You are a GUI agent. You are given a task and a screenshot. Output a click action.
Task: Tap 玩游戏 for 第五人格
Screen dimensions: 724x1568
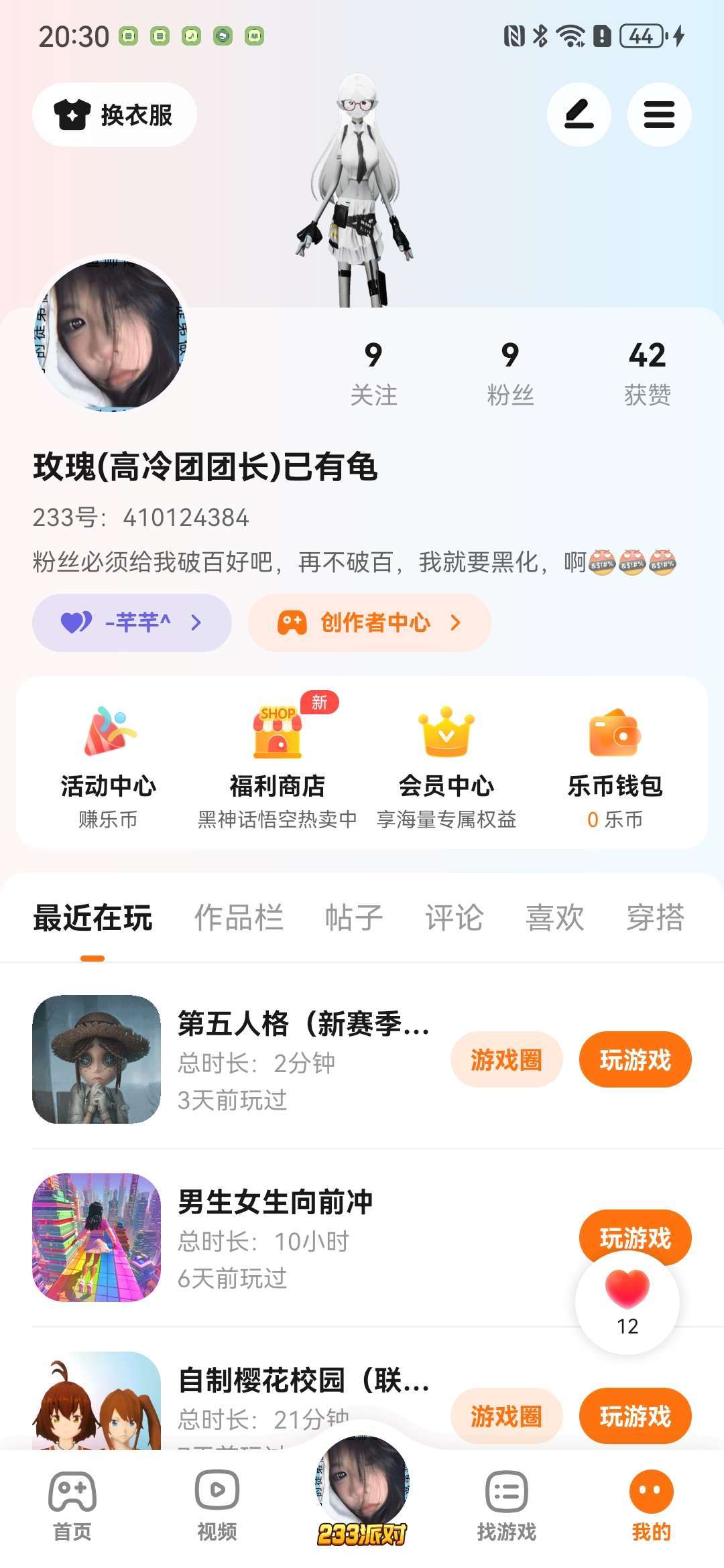(635, 1059)
